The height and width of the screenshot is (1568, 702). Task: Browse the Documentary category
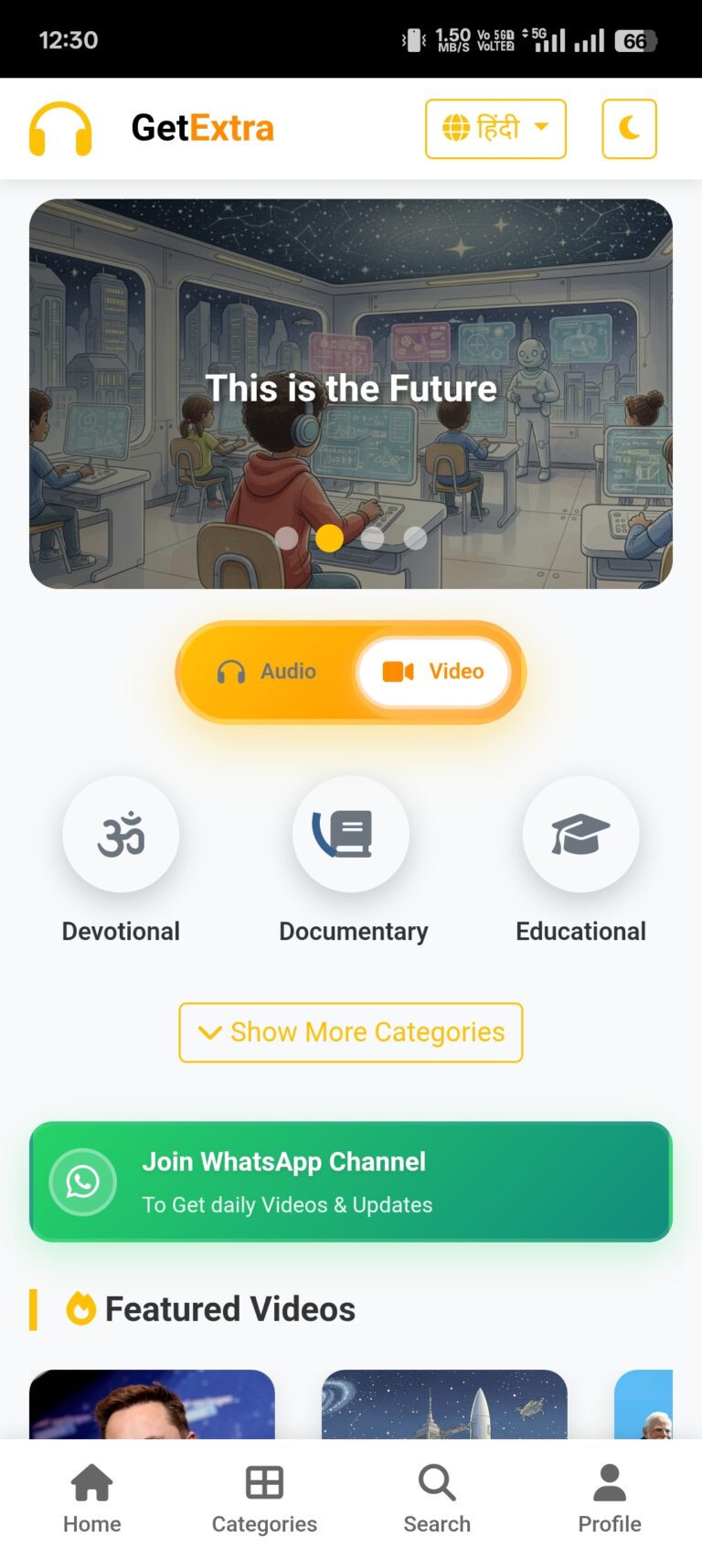pyautogui.click(x=351, y=835)
